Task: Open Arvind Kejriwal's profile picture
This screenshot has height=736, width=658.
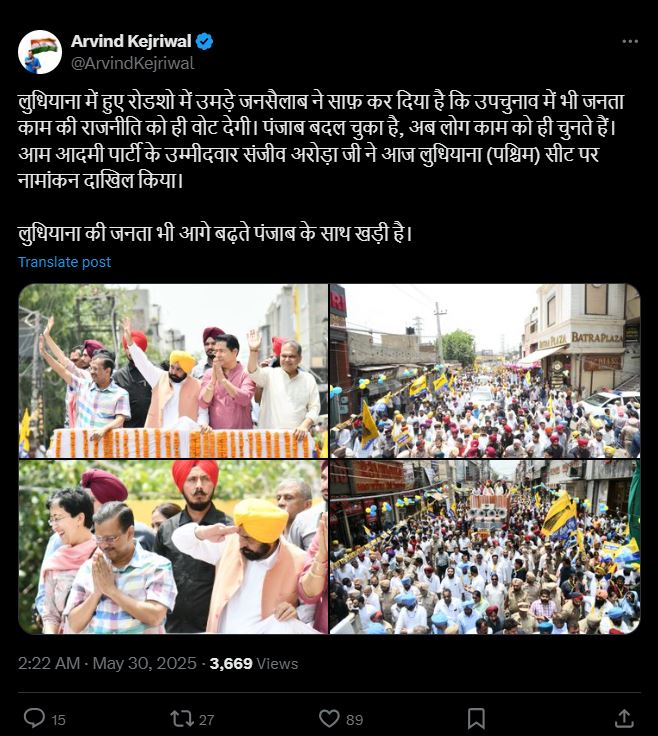Action: 40,52
